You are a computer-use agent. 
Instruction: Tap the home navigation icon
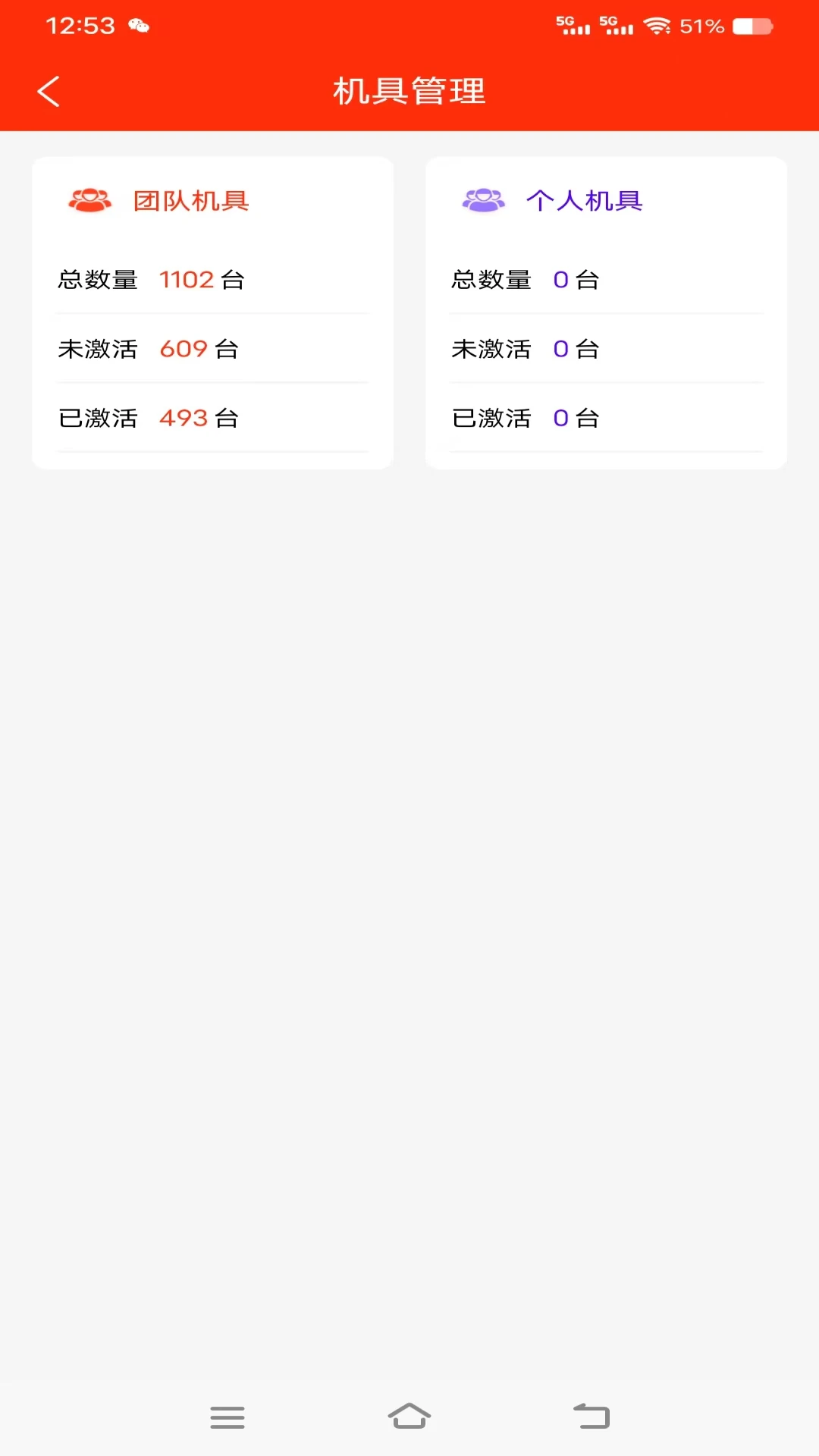(409, 1417)
